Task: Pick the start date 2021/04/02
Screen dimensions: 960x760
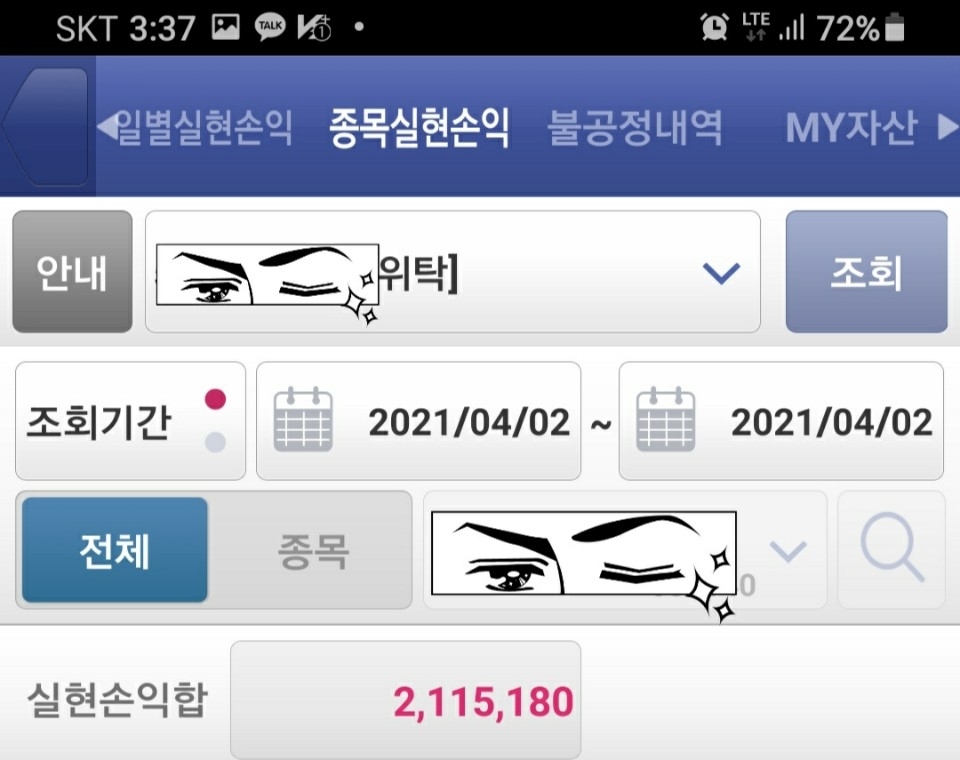Action: (x=418, y=421)
